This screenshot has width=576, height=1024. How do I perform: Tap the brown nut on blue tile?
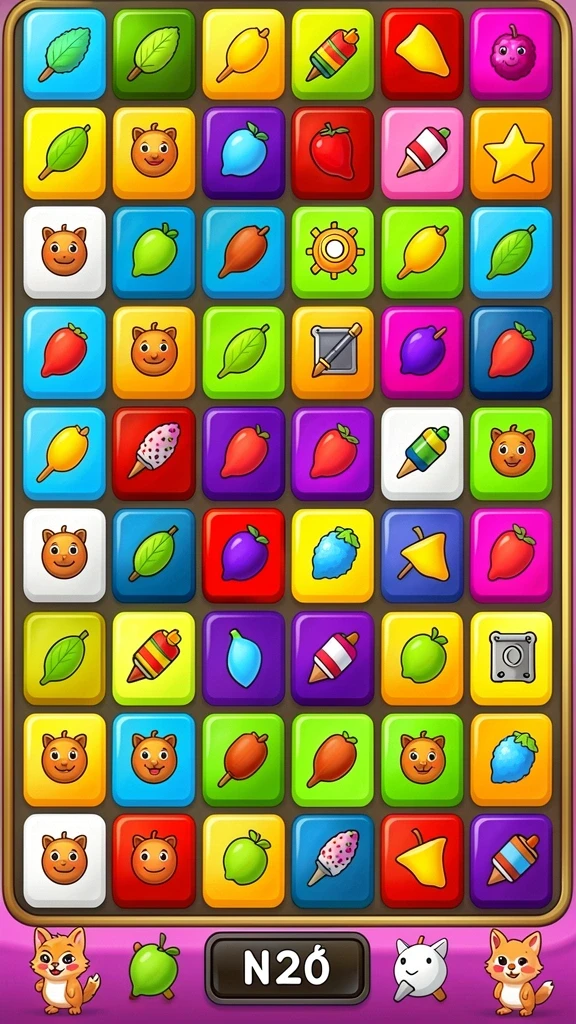(x=243, y=253)
